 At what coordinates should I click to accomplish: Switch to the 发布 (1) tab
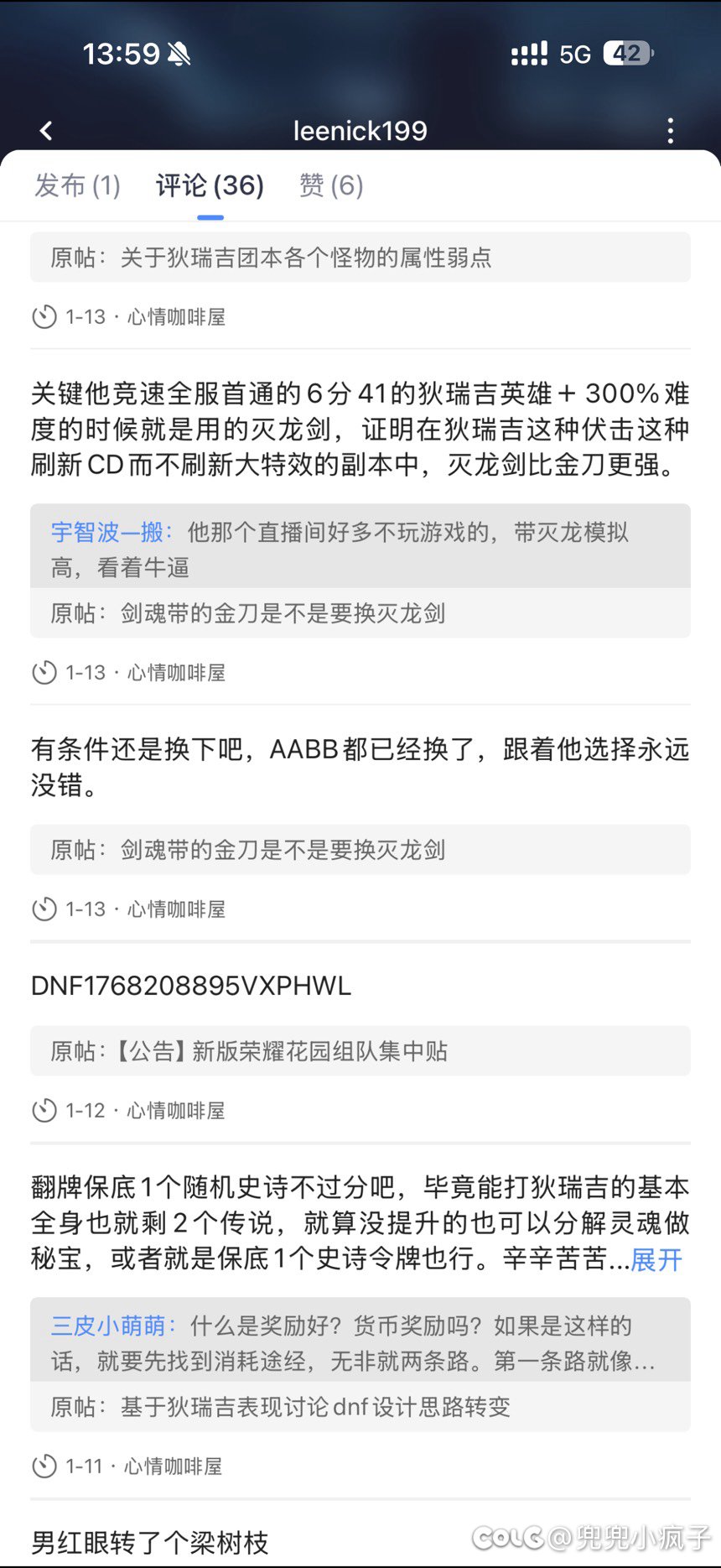tap(77, 185)
